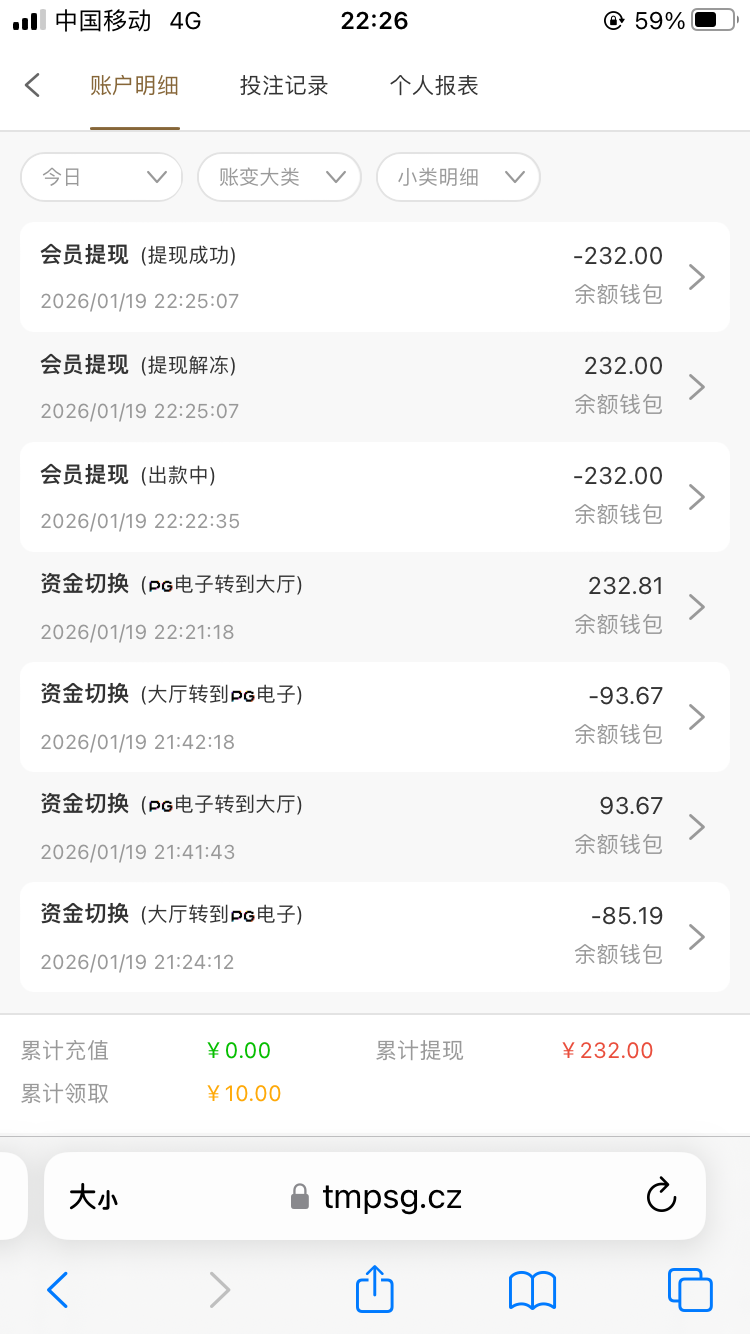Open the 会员提现 (提现成功) record
Screen dimensions: 750x1334
point(374,277)
